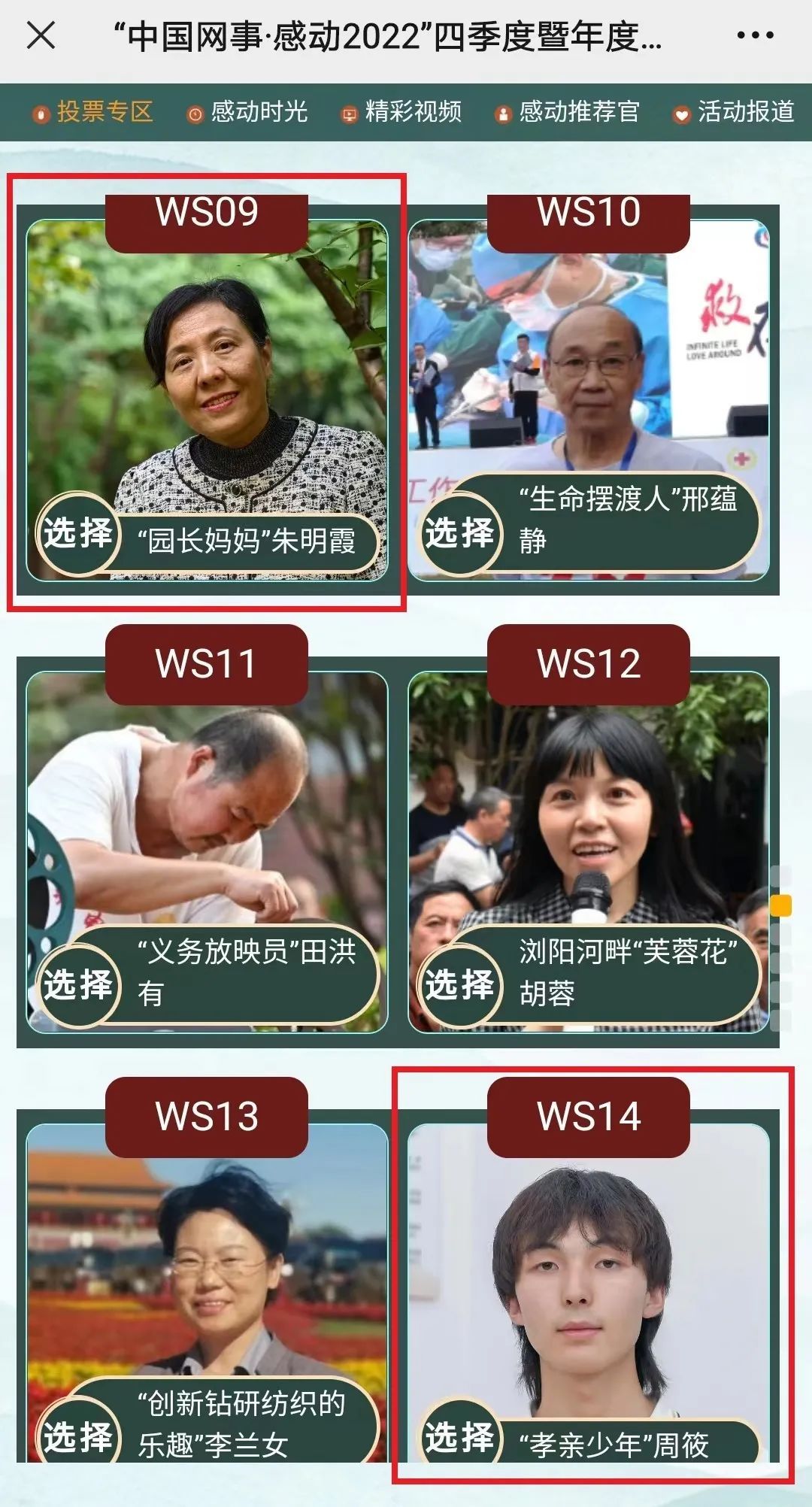812x1507 pixels.
Task: Select WS14 "孝亲少年"周筱
Action: [459, 1436]
